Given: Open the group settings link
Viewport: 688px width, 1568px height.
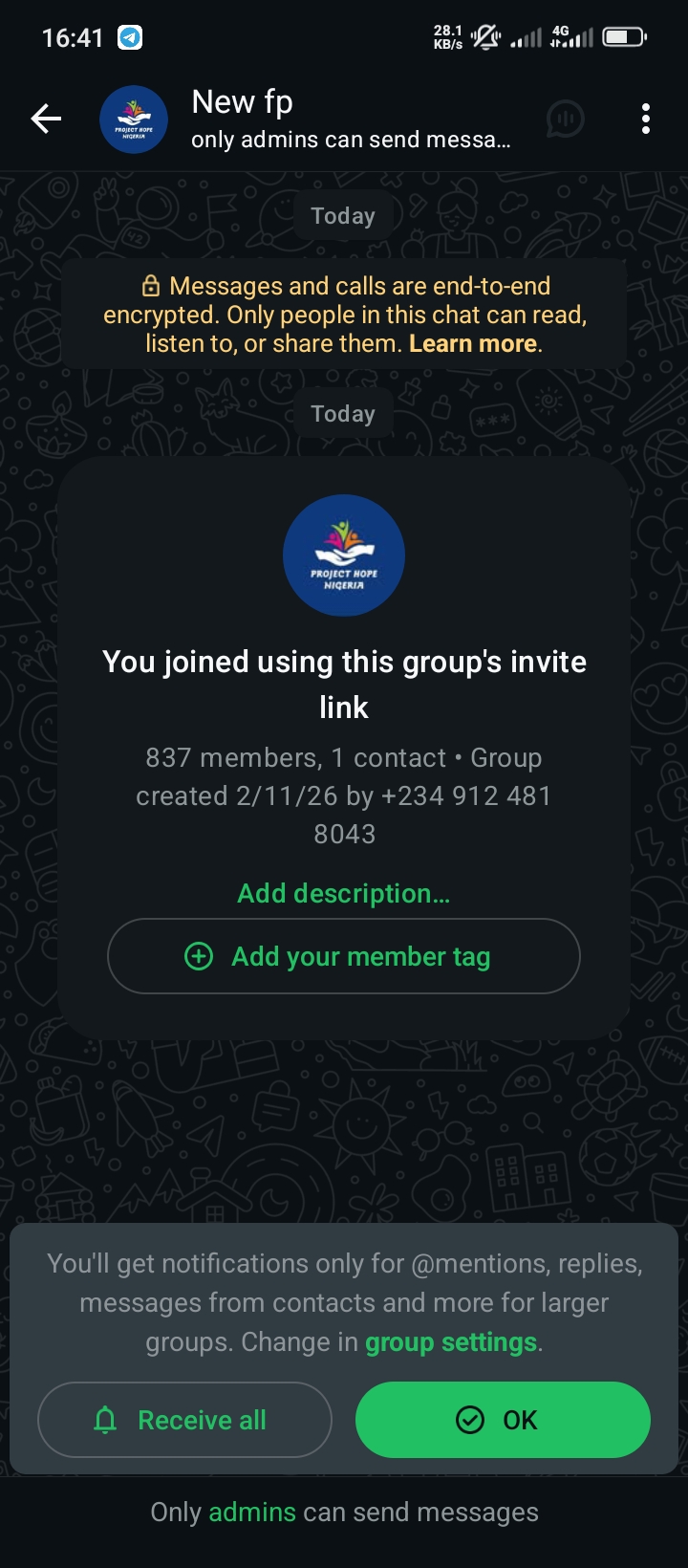Looking at the screenshot, I should click(451, 1342).
